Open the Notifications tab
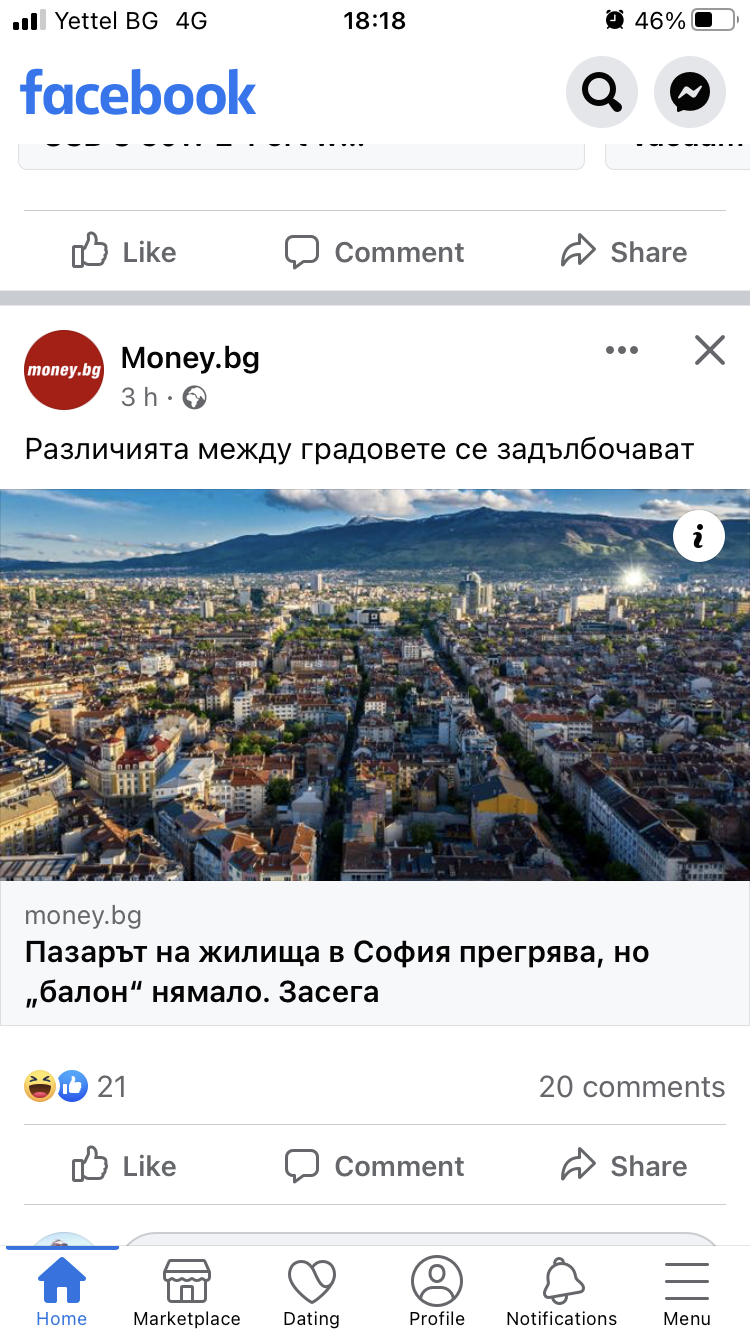The height and width of the screenshot is (1334, 750). pyautogui.click(x=562, y=1293)
